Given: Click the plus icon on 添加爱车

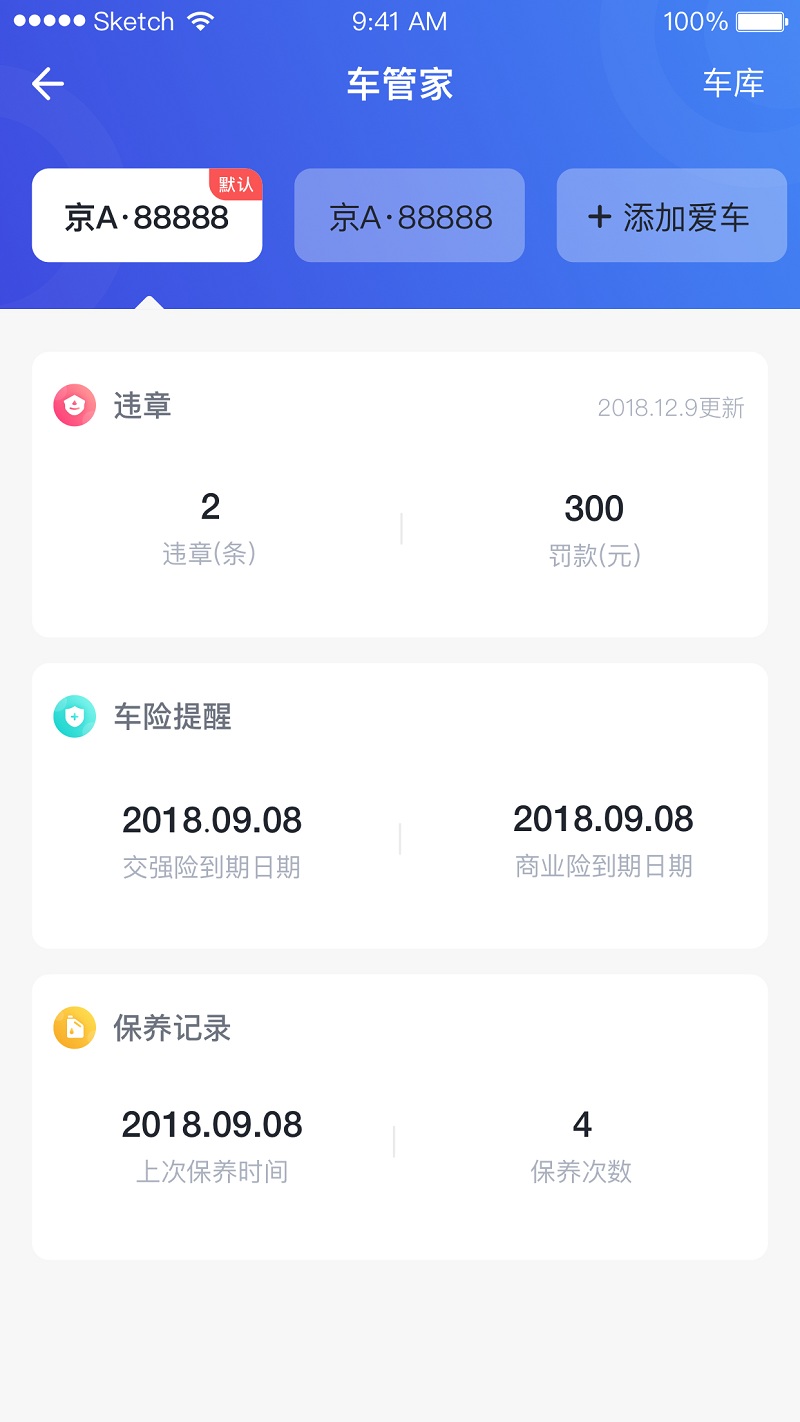Looking at the screenshot, I should coord(600,215).
